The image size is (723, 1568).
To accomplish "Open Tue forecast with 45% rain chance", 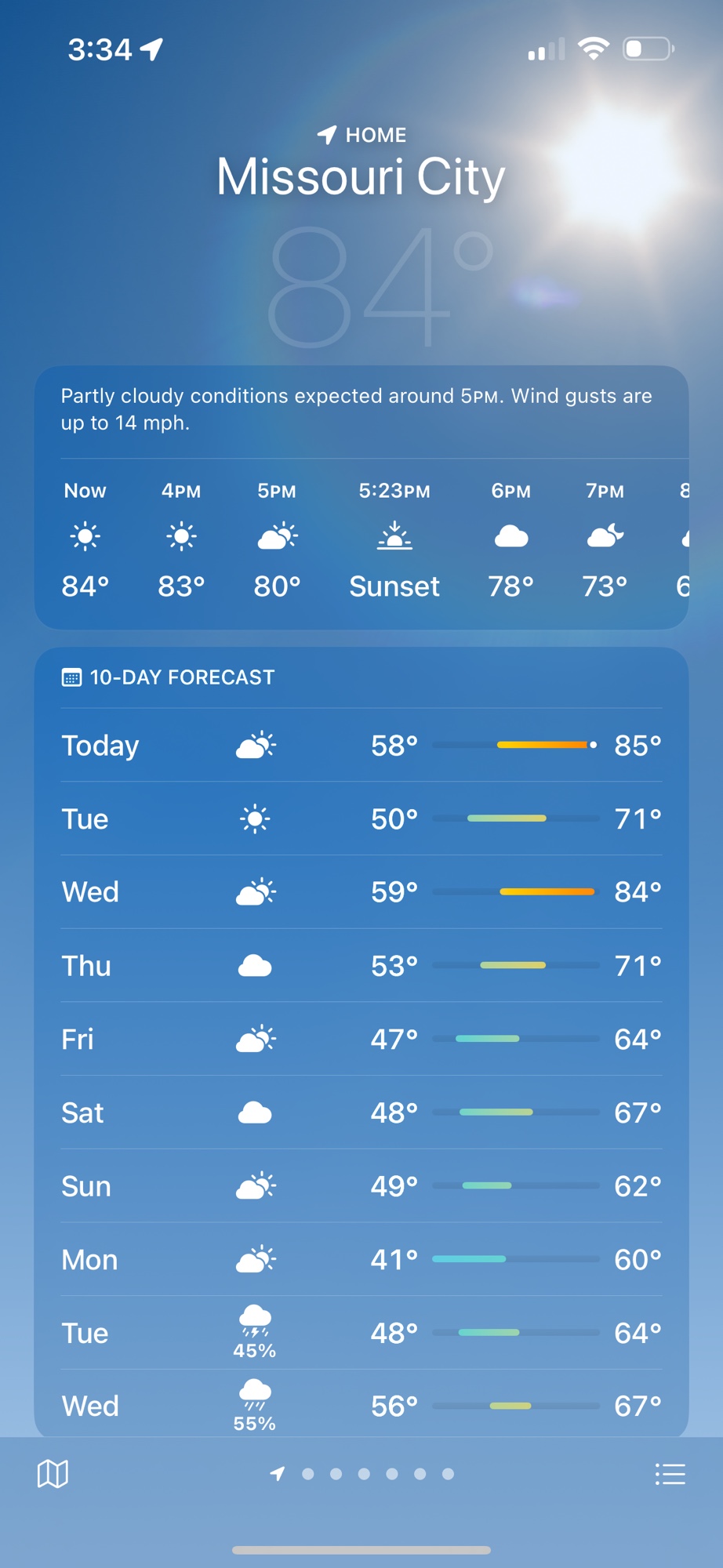I will coord(361,1333).
